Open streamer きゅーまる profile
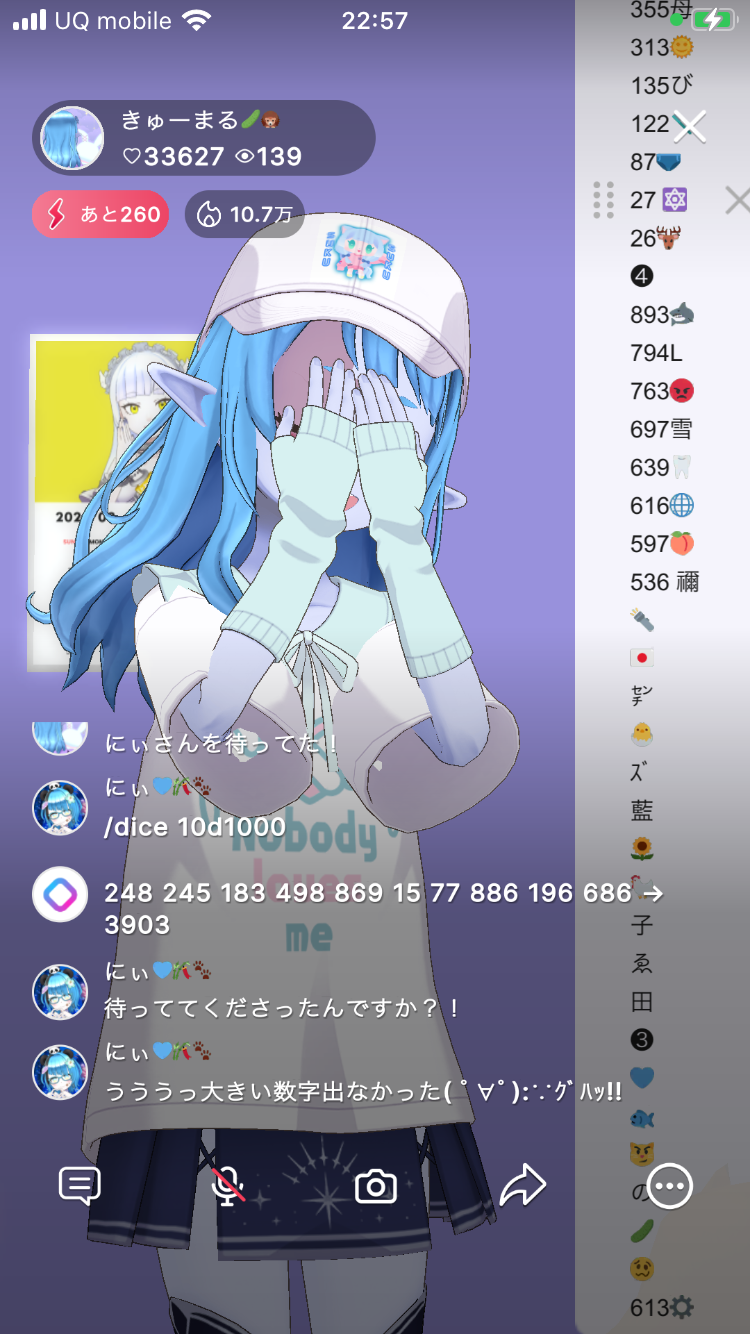This screenshot has height=1334, width=750. [74, 138]
